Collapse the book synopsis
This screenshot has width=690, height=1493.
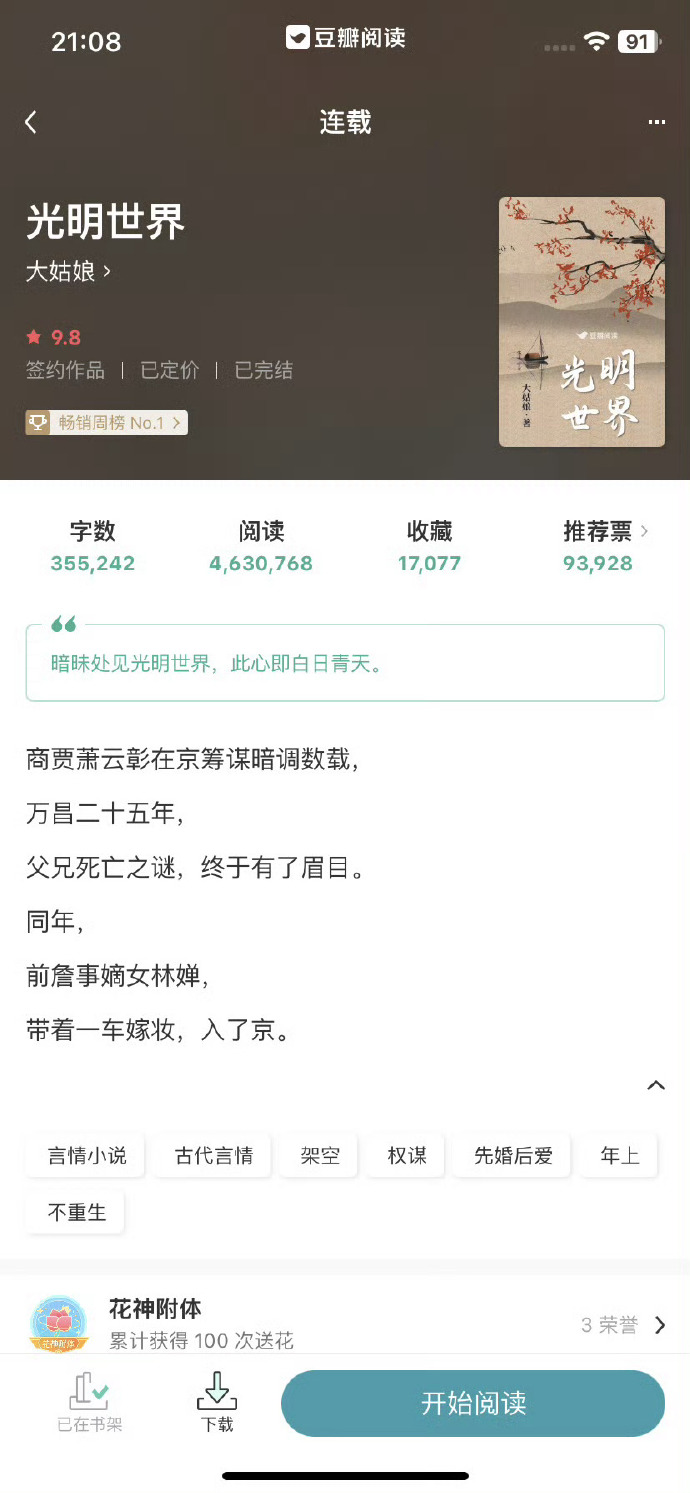tap(656, 1085)
